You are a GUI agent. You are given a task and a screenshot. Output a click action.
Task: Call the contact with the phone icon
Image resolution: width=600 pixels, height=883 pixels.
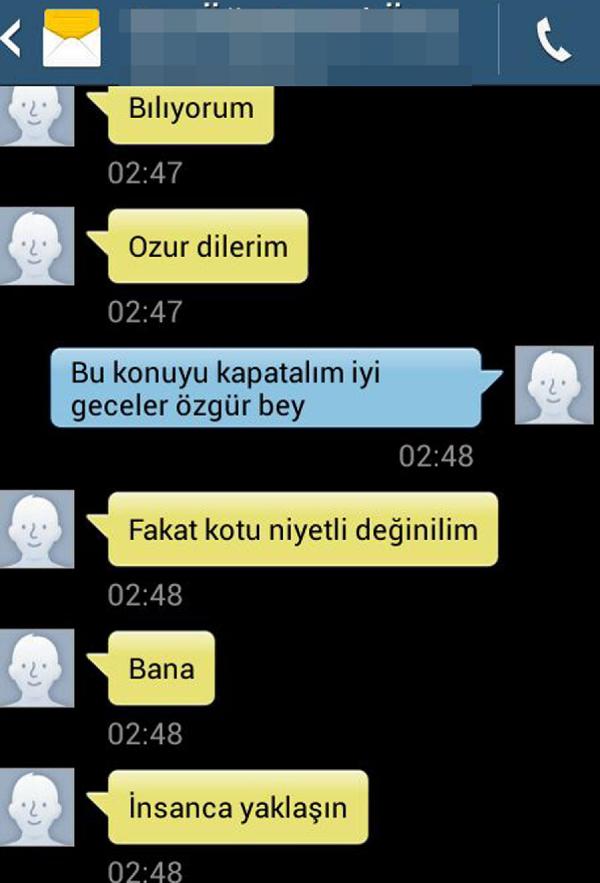pyautogui.click(x=552, y=42)
